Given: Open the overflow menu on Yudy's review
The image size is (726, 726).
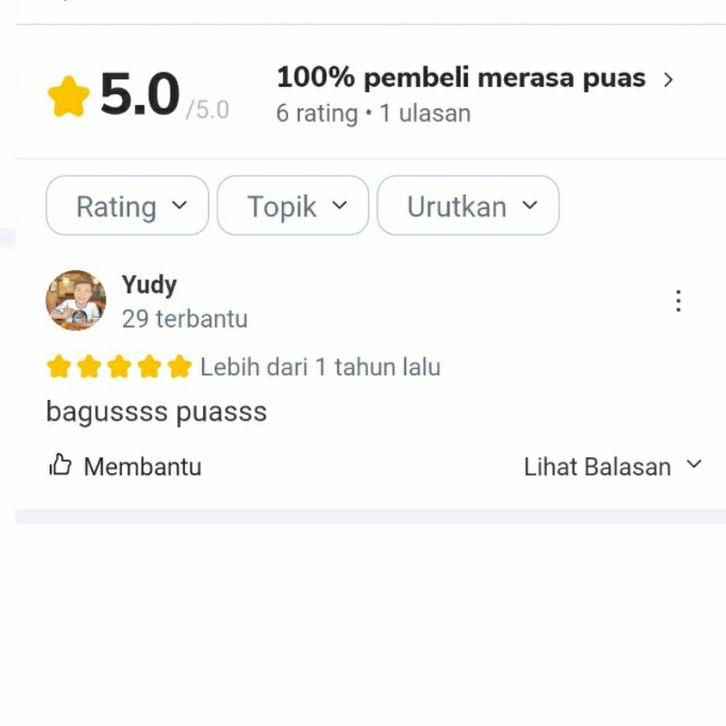Looking at the screenshot, I should (678, 301).
